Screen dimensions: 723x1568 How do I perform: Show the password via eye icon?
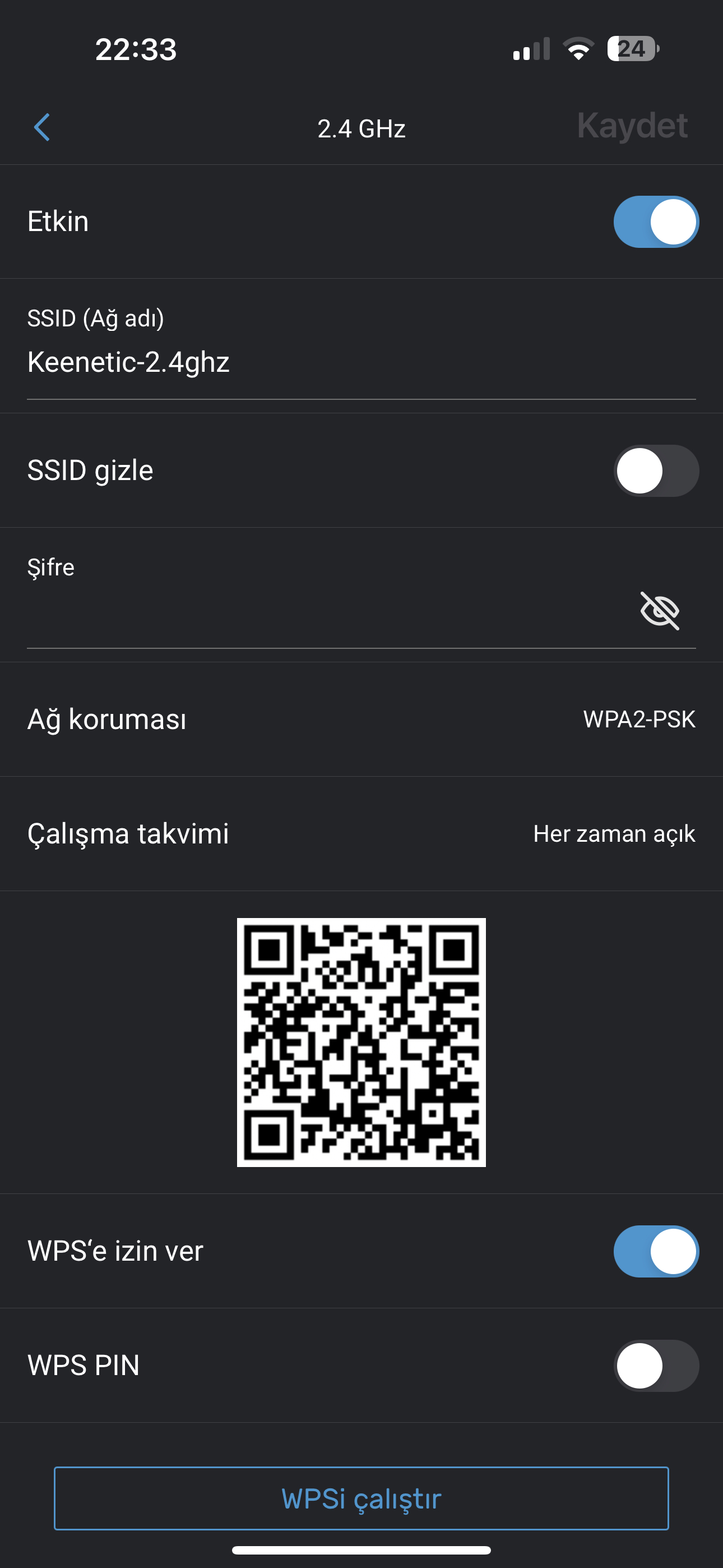[x=660, y=611]
